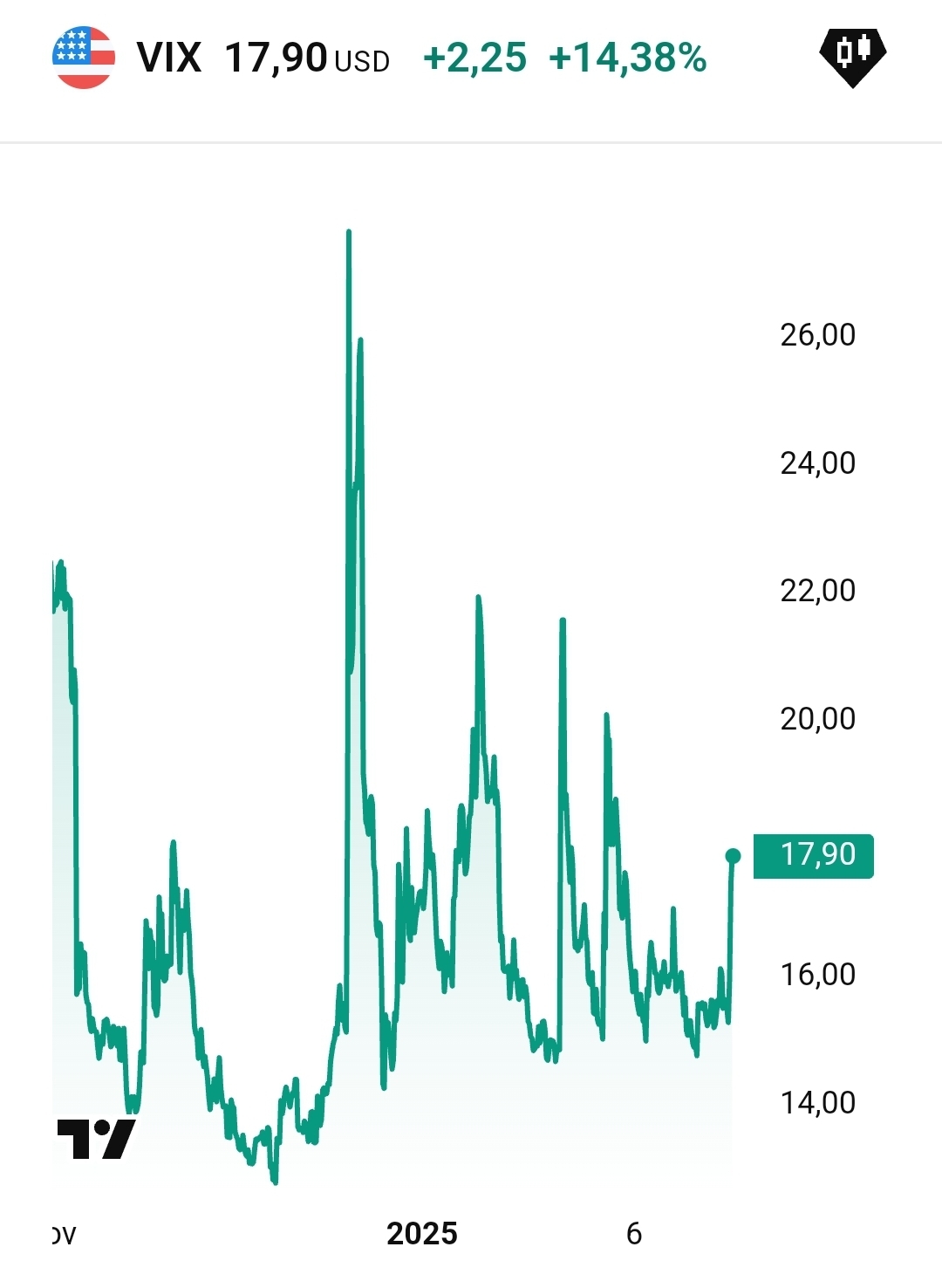The width and height of the screenshot is (942, 1288).
Task: Open the candlestick chart icon
Action: click(x=852, y=55)
